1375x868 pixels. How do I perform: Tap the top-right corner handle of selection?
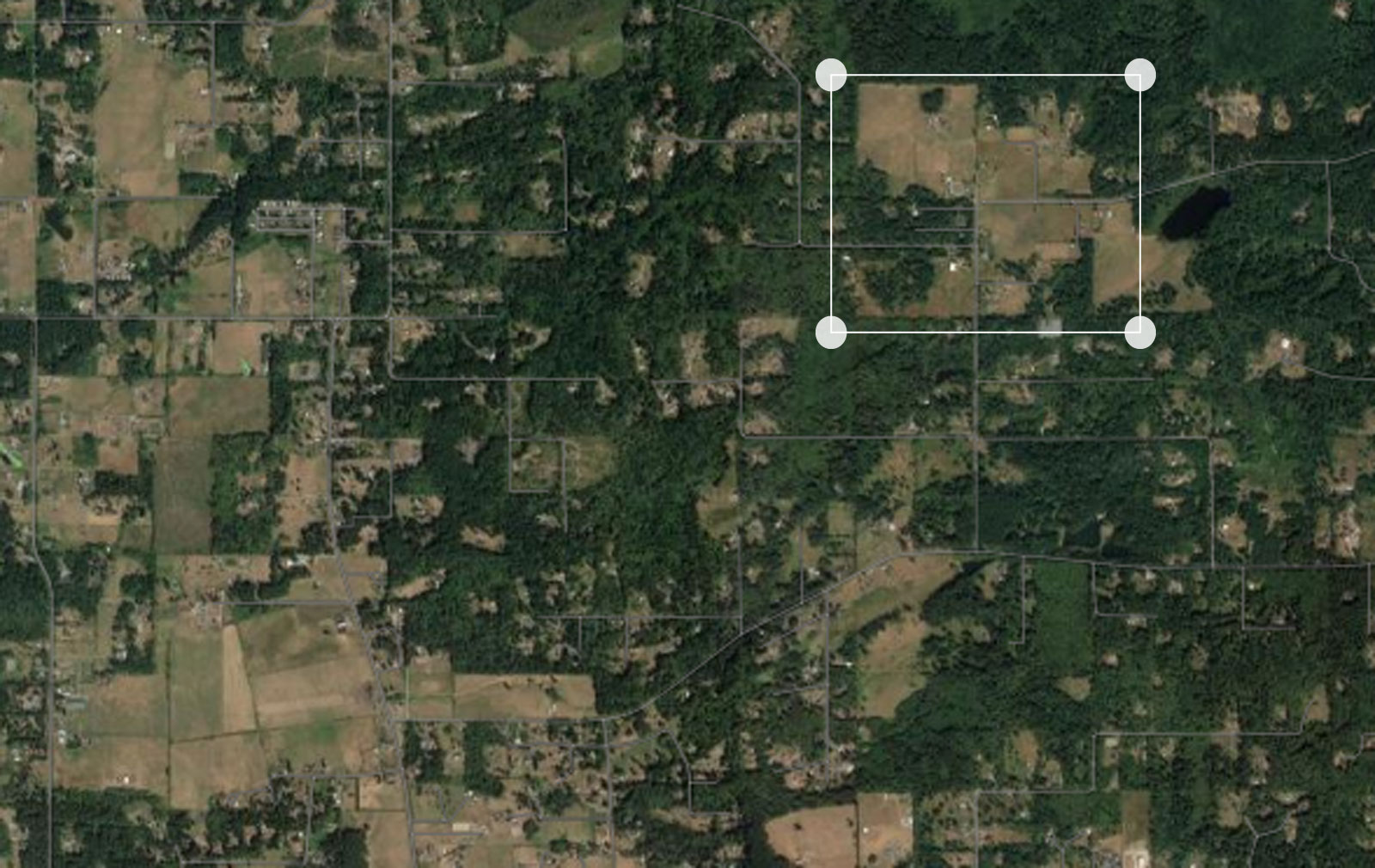[1140, 75]
